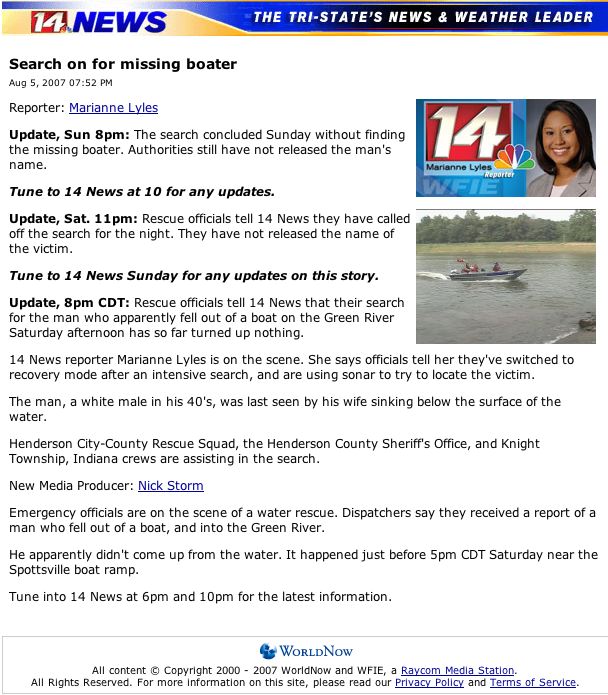Image resolution: width=608 pixels, height=695 pixels.
Task: Open Nick Storm producer link
Action: 170,486
